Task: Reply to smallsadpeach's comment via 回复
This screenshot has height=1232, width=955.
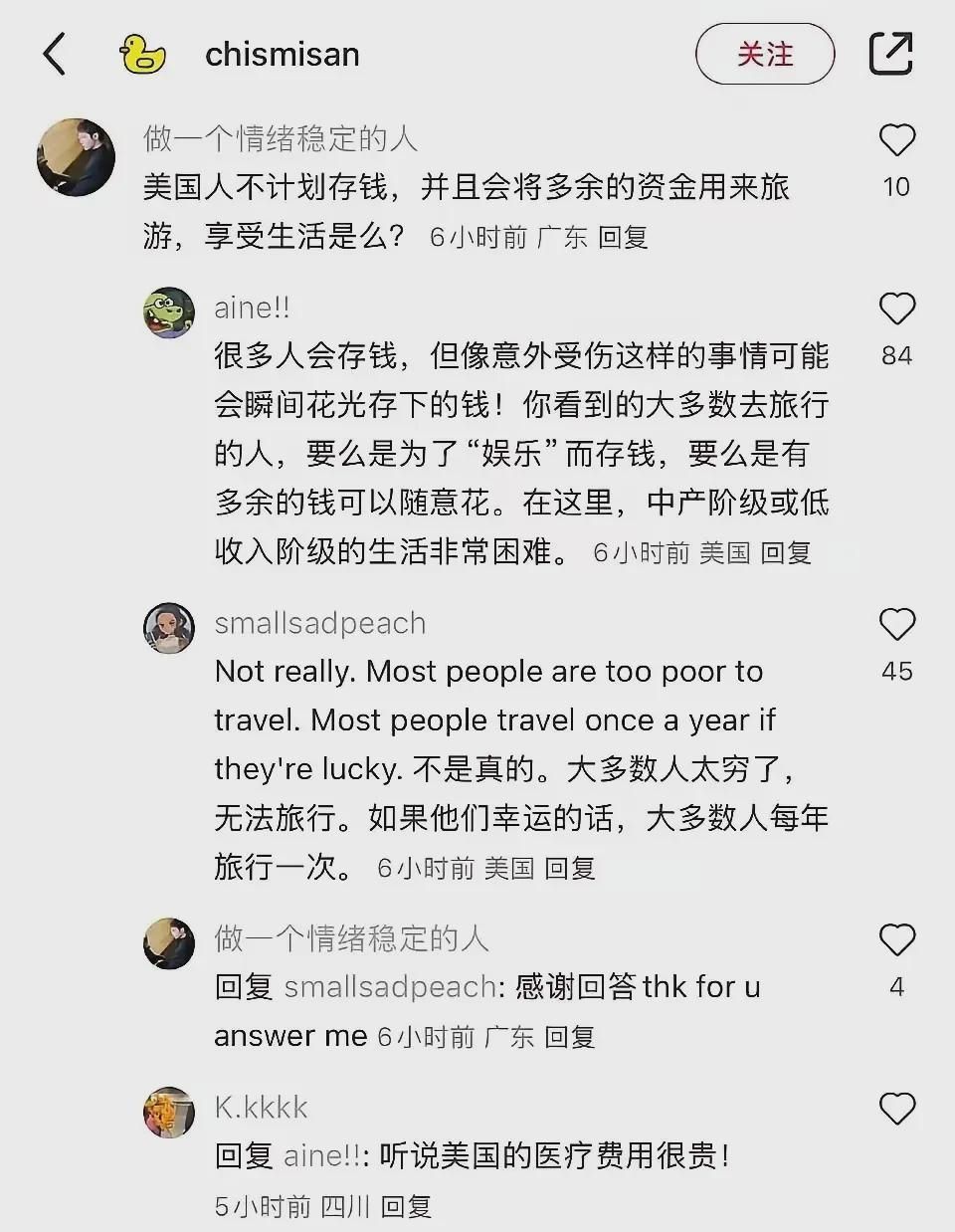Action: 570,869
